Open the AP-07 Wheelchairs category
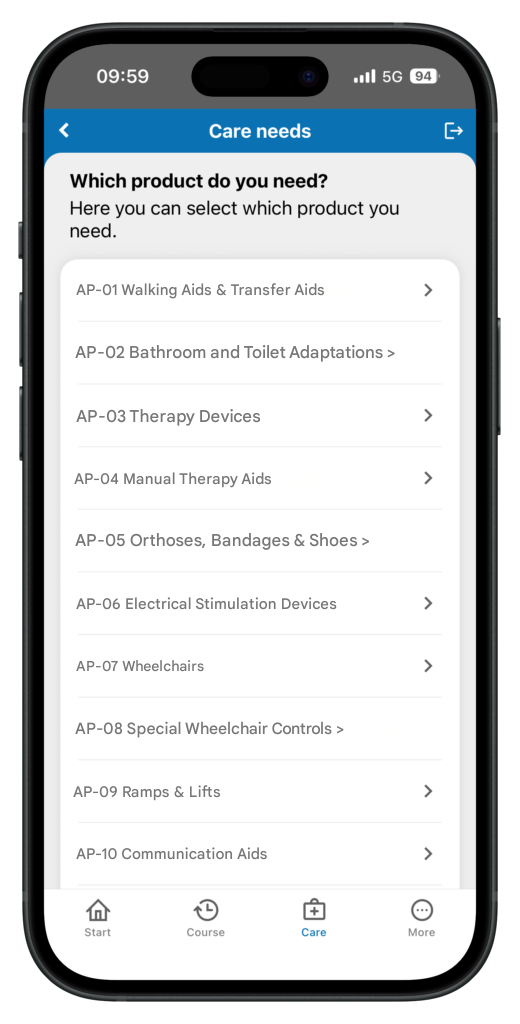 (260, 666)
